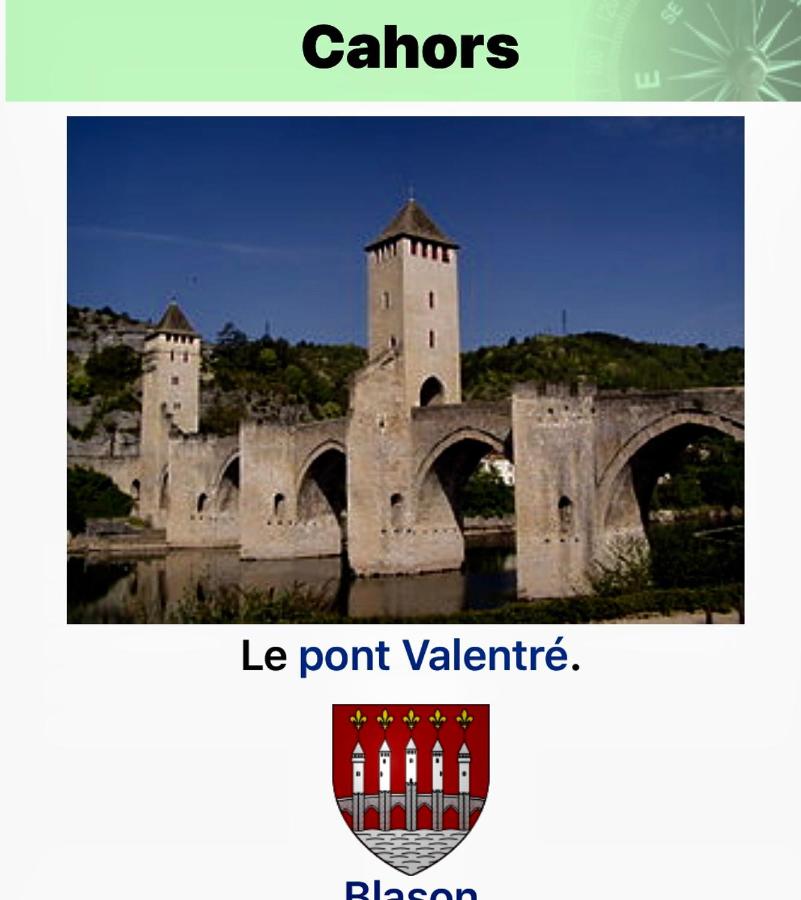Follow the Blason link
The width and height of the screenshot is (801, 900).
(x=410, y=890)
